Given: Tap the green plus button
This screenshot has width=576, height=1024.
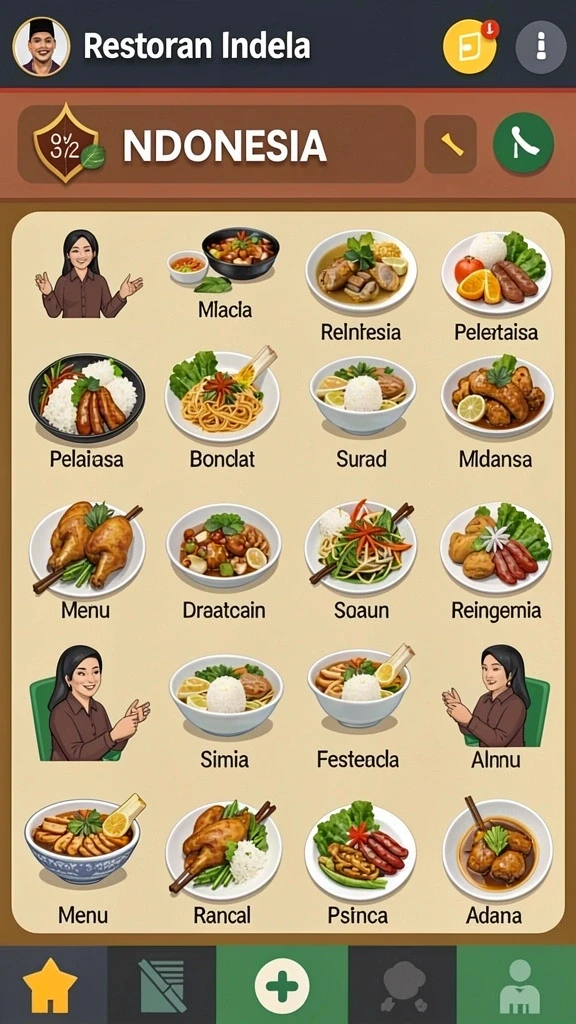Looking at the screenshot, I should point(282,986).
